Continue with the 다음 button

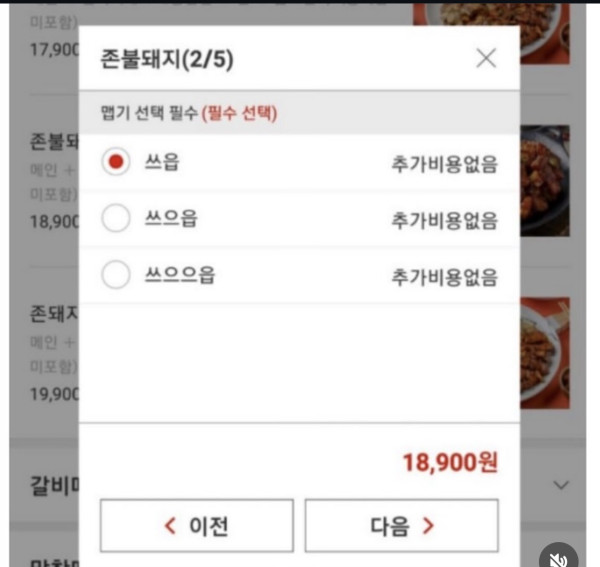401,526
